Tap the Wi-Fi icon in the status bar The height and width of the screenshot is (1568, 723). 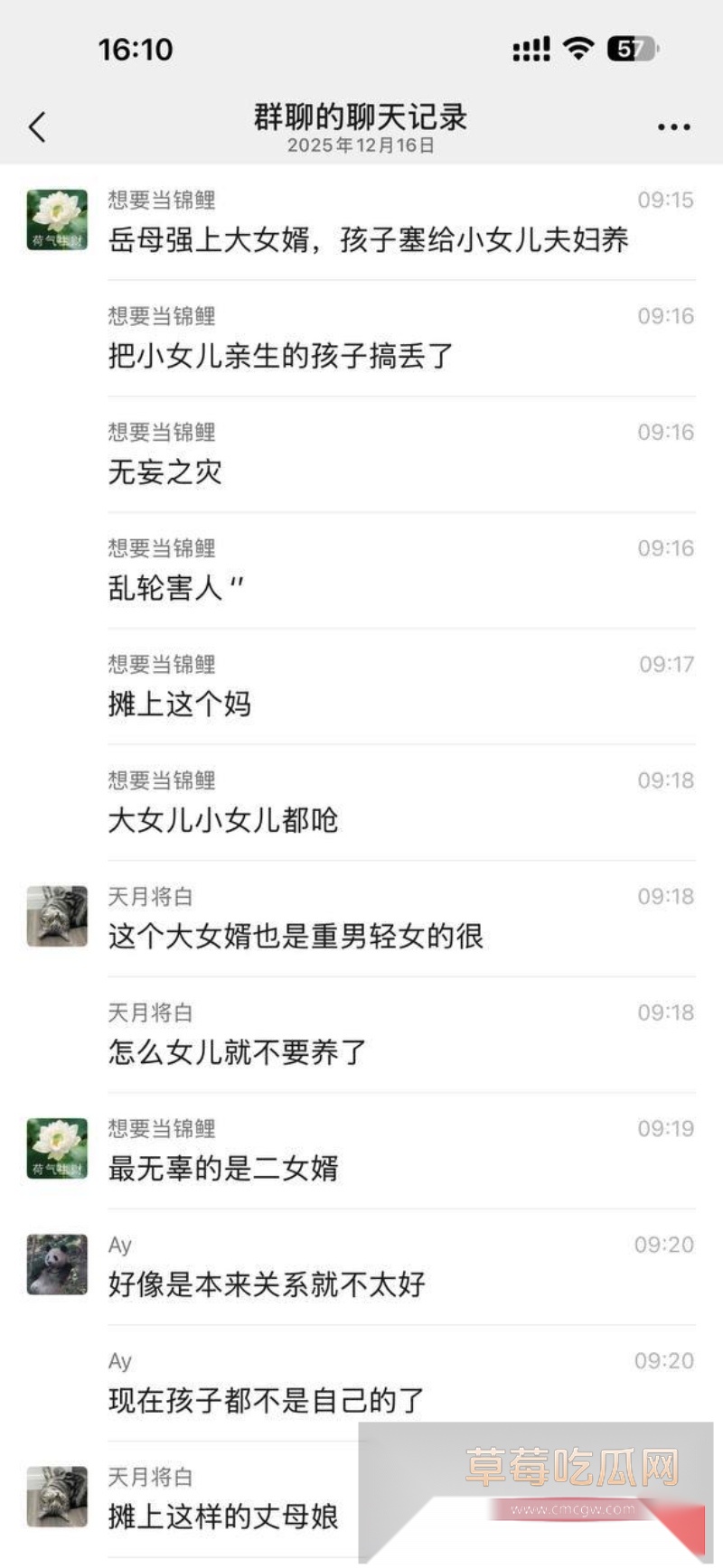[x=576, y=48]
